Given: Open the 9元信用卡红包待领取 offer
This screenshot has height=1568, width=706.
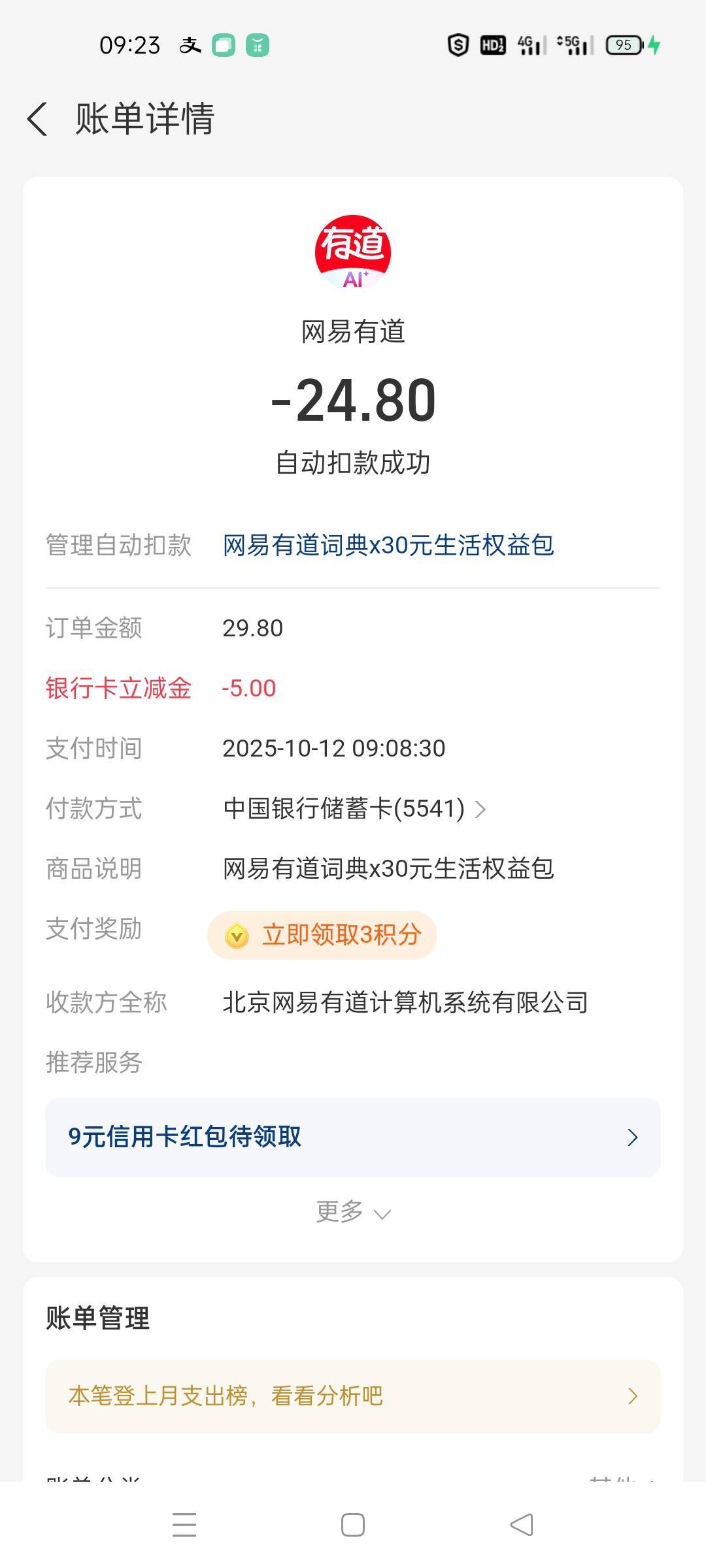Looking at the screenshot, I should [x=353, y=1137].
